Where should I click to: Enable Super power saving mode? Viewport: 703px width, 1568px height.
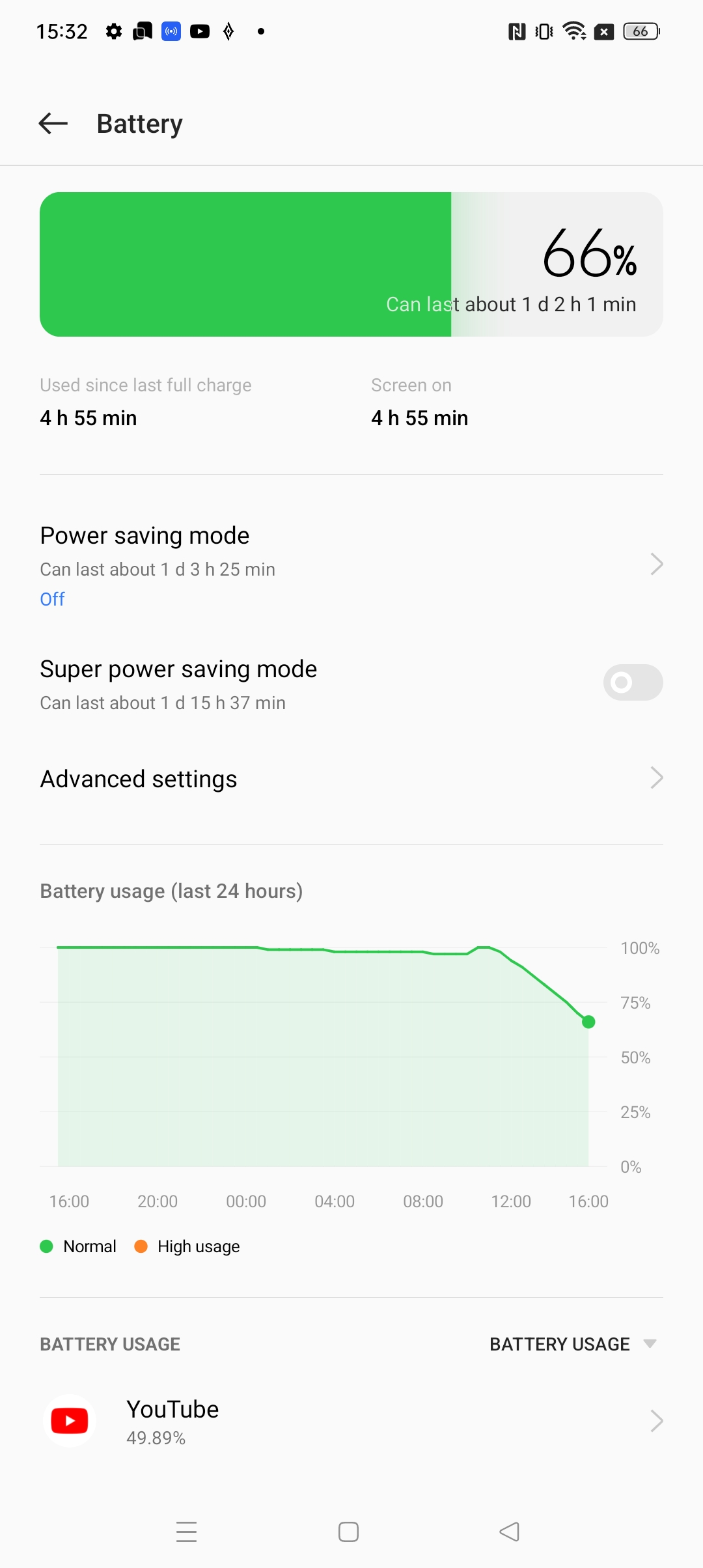632,682
